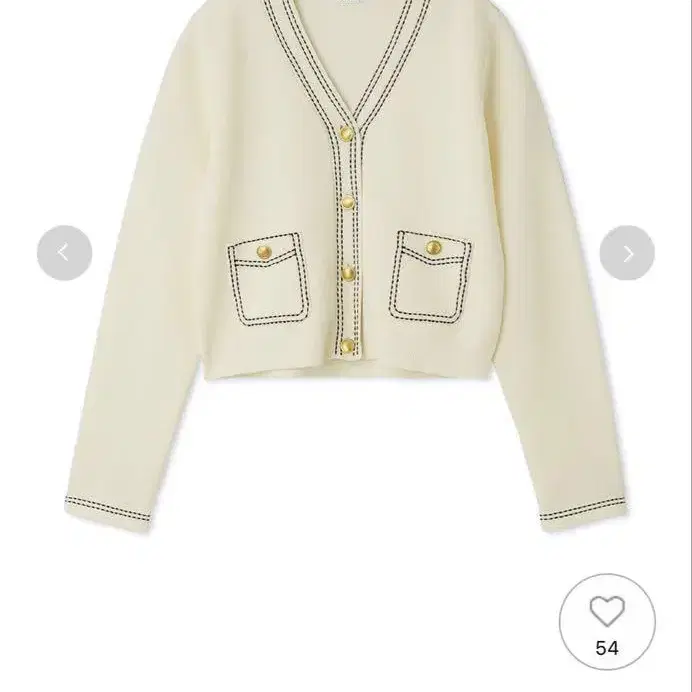Show the next product photo

click(627, 253)
